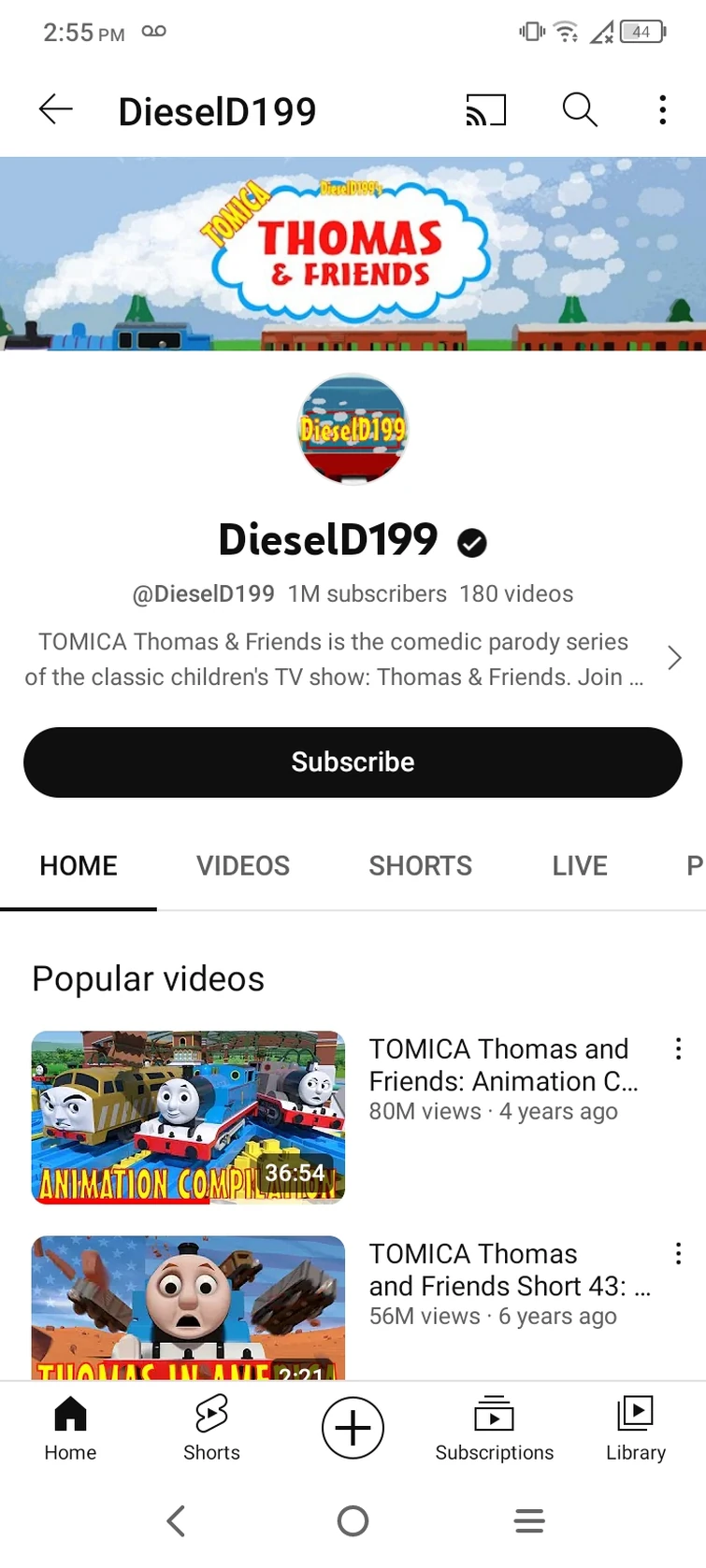This screenshot has height=1568, width=706.
Task: Expand the channel description with the chevron
Action: 674,658
